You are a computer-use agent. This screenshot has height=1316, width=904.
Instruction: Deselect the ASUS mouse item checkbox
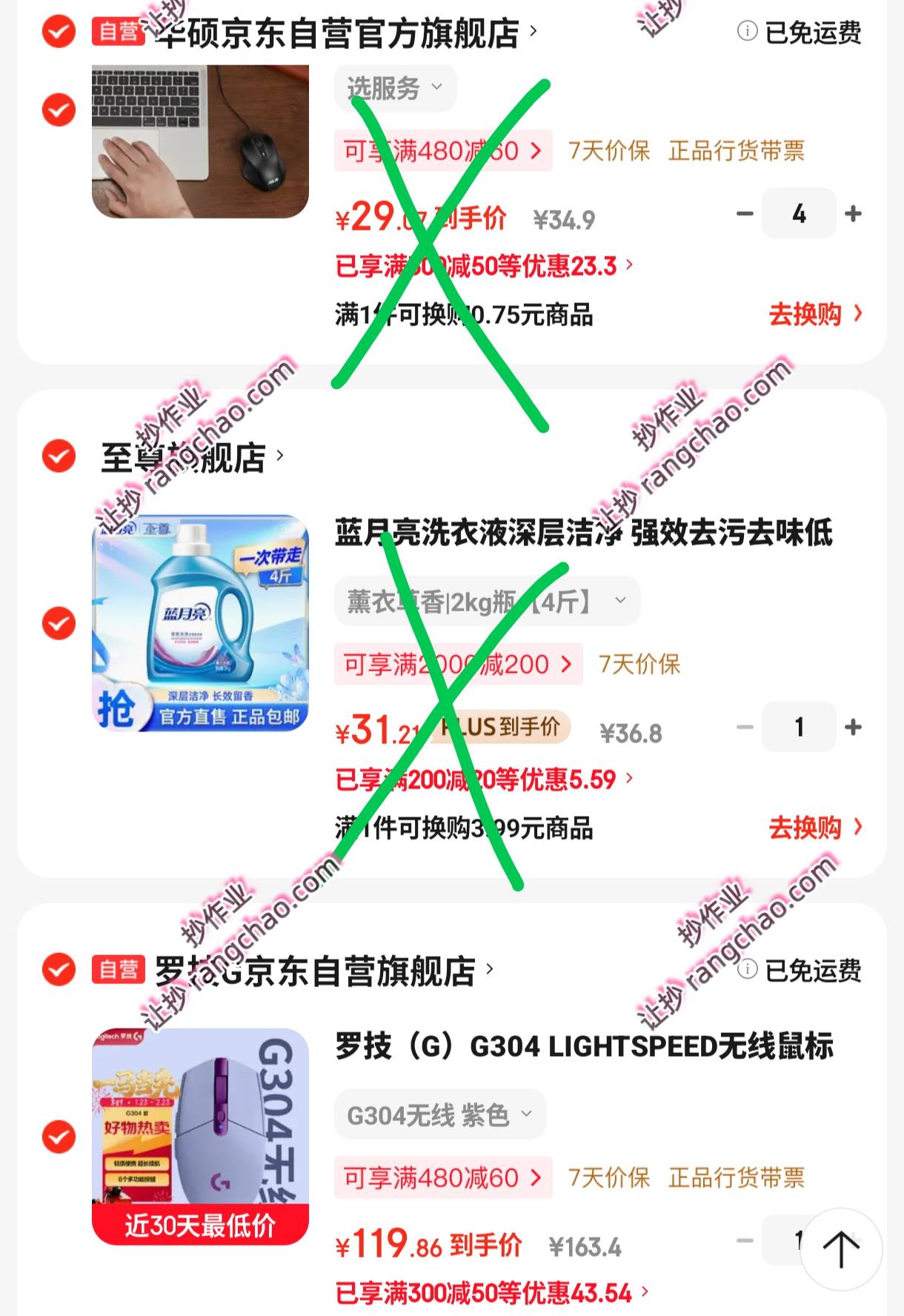click(x=59, y=110)
